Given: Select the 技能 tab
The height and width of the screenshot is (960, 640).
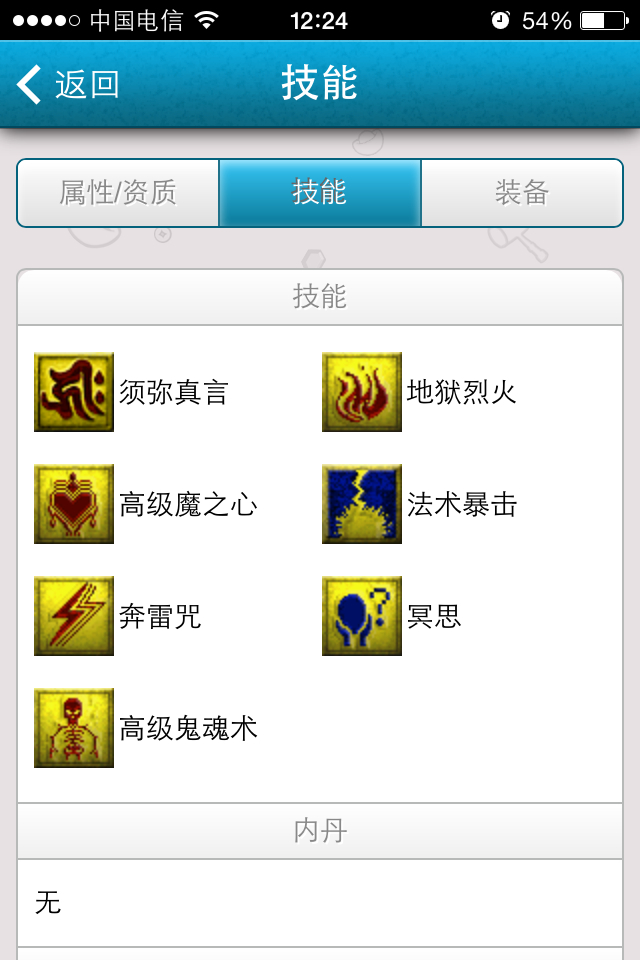Looking at the screenshot, I should coord(320,192).
